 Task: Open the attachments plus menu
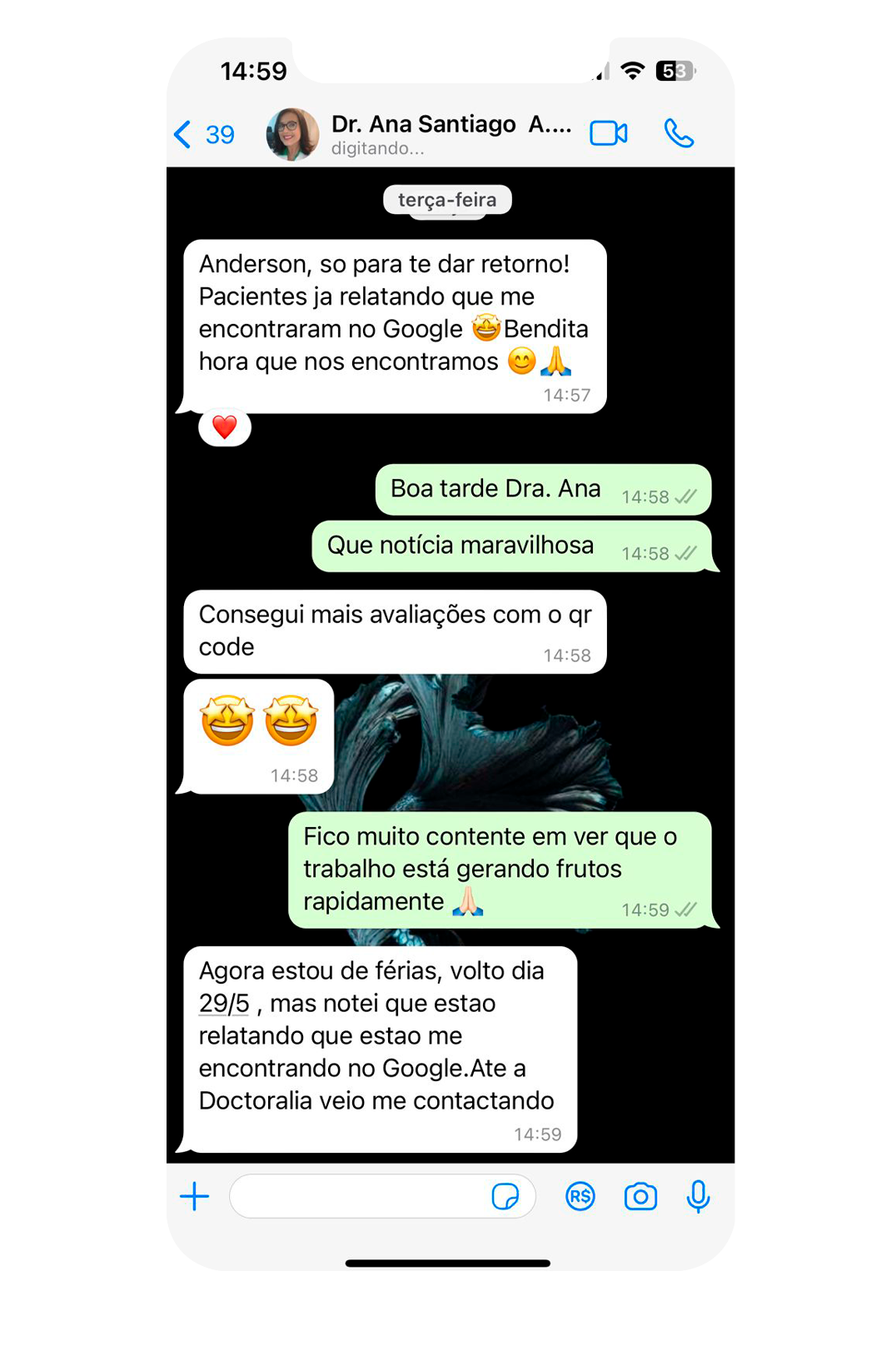click(x=195, y=1197)
